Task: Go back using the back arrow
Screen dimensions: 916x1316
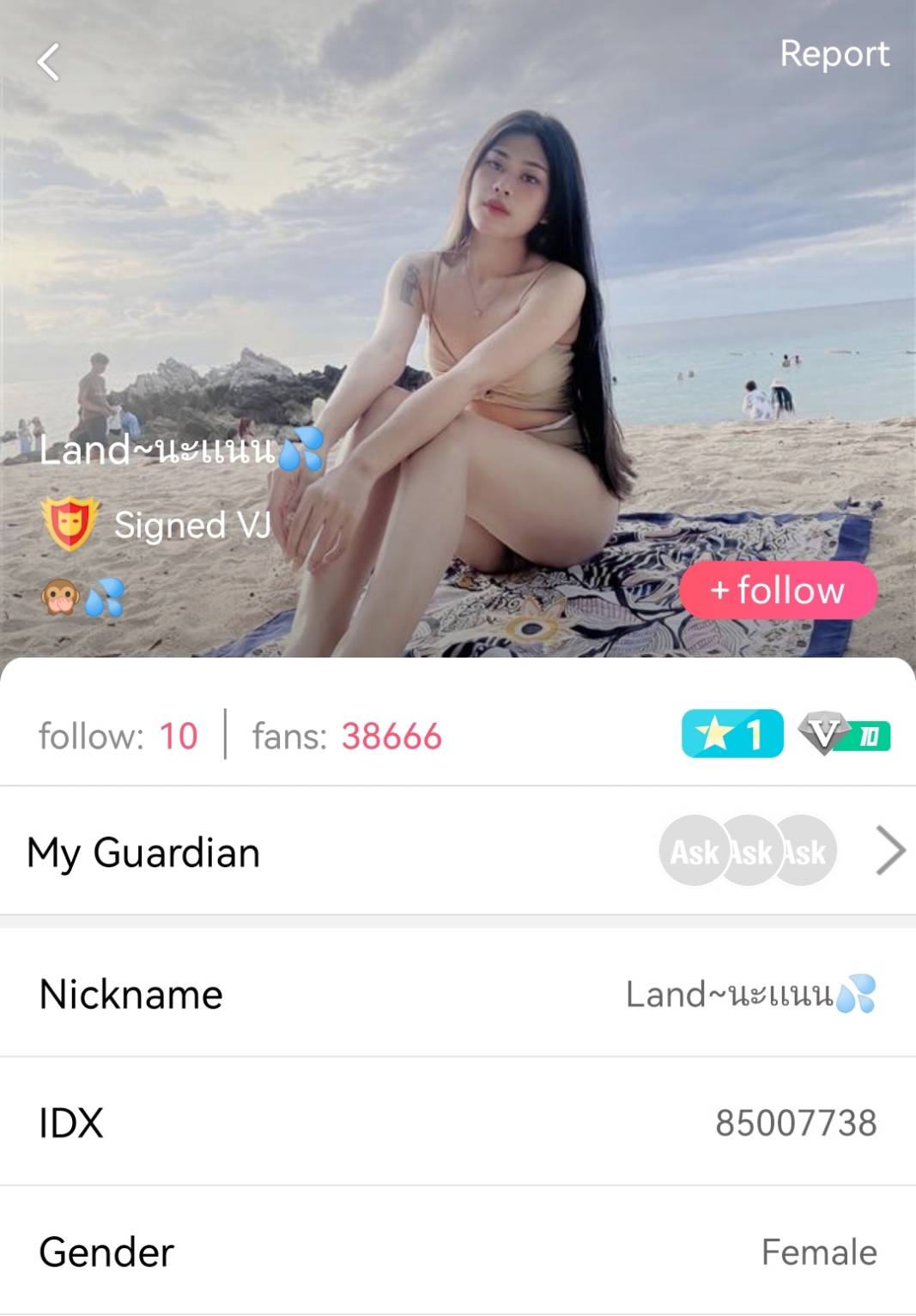Action: (x=49, y=62)
